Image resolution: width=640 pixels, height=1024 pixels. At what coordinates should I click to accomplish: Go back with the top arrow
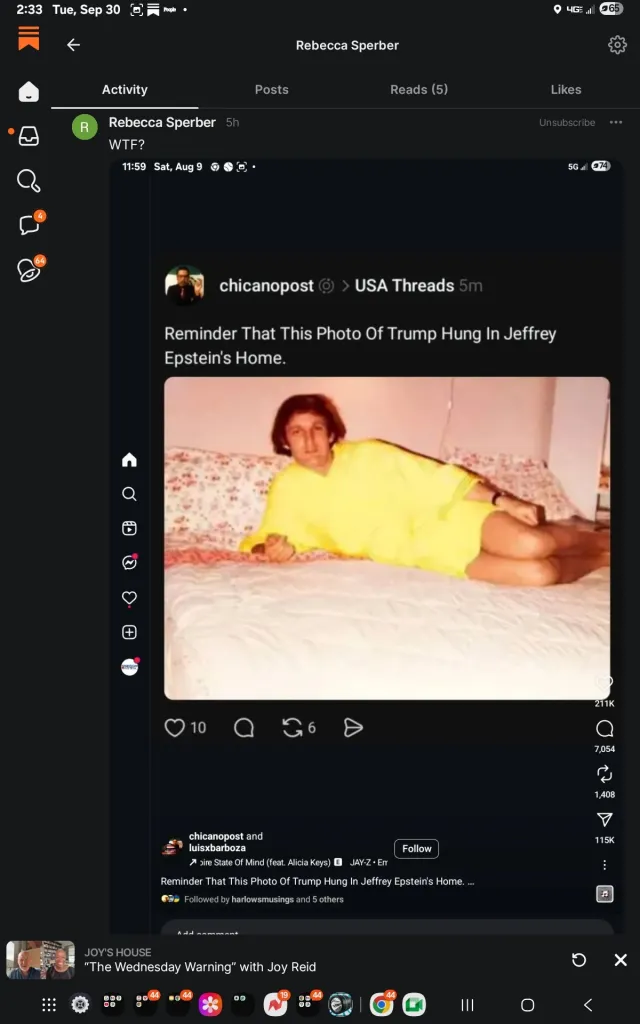73,45
